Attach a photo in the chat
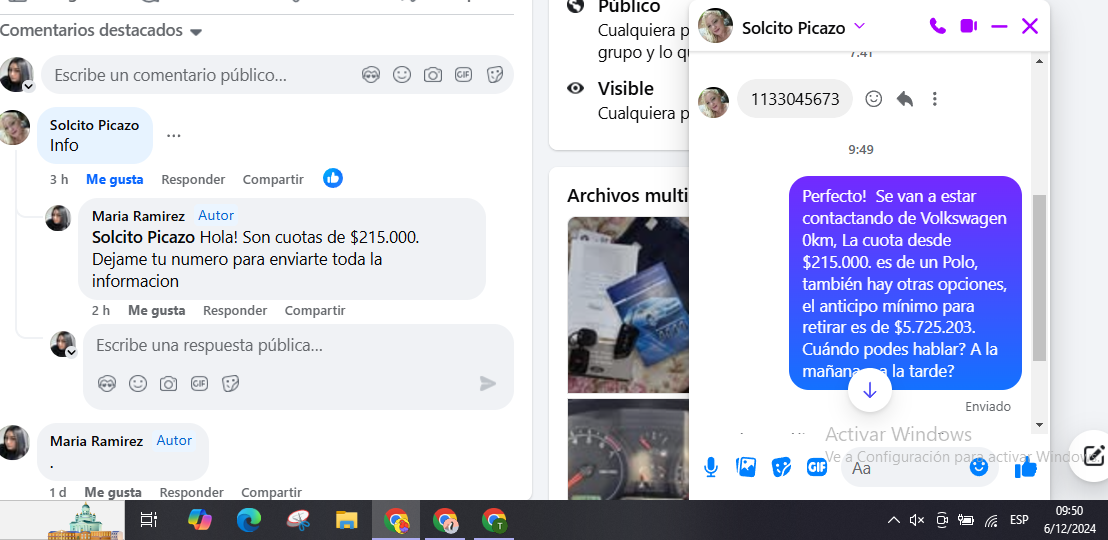This screenshot has width=1108, height=540. [x=746, y=467]
